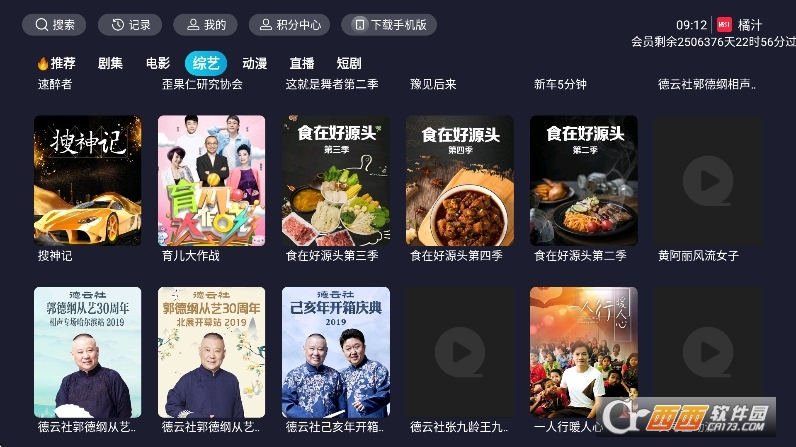Image resolution: width=796 pixels, height=447 pixels.
Task: Open 德云社己亥年开箱庆典 card
Action: click(336, 360)
